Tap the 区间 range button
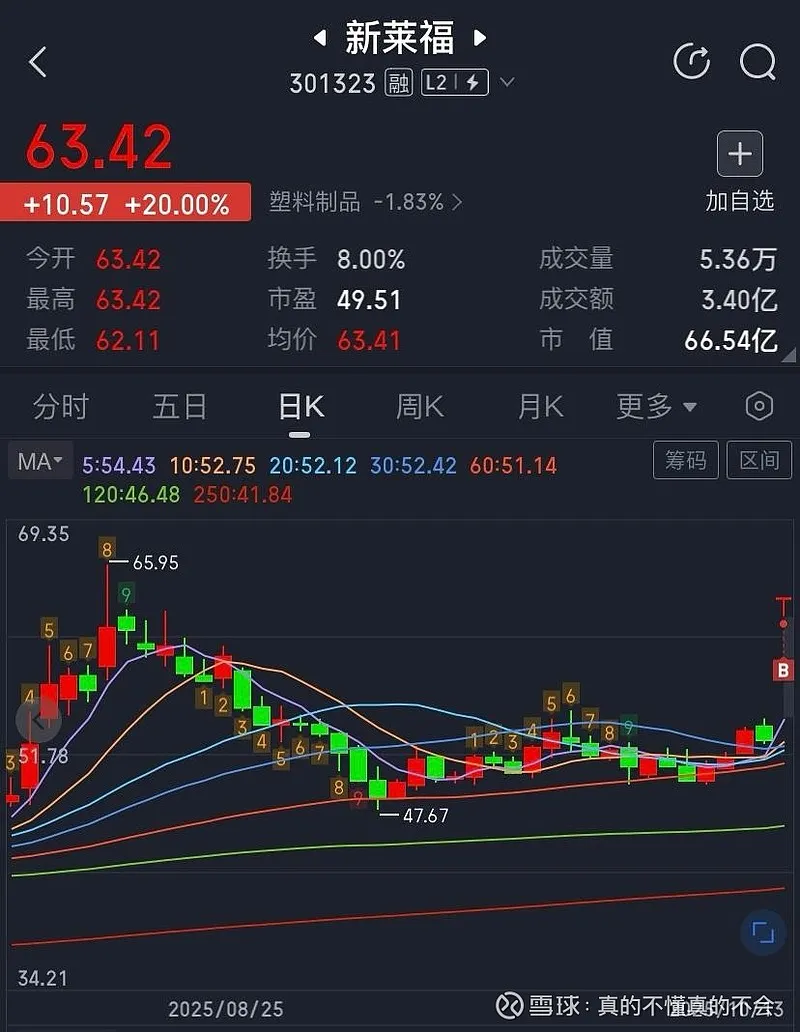The image size is (800, 1032). 759,460
